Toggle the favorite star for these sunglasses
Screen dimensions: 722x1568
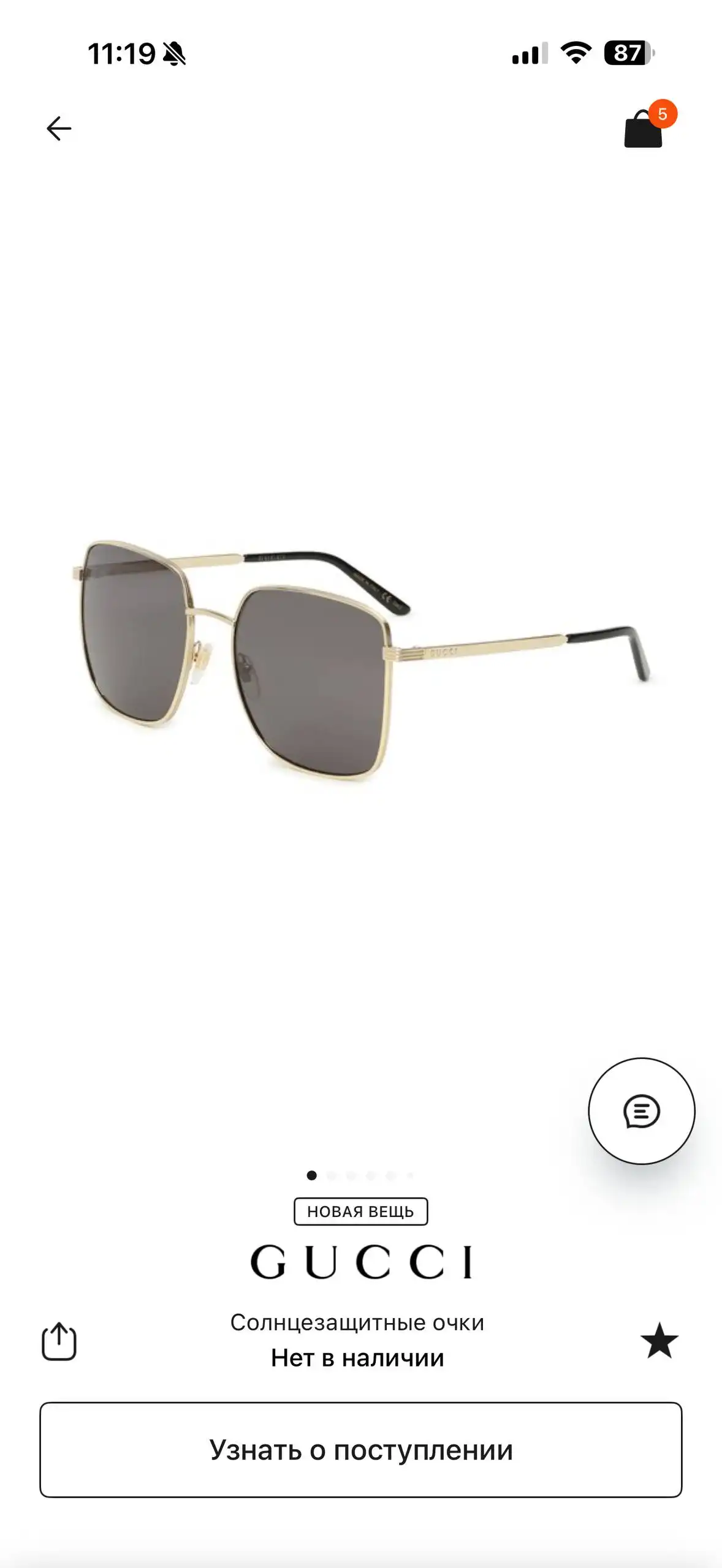point(659,1340)
